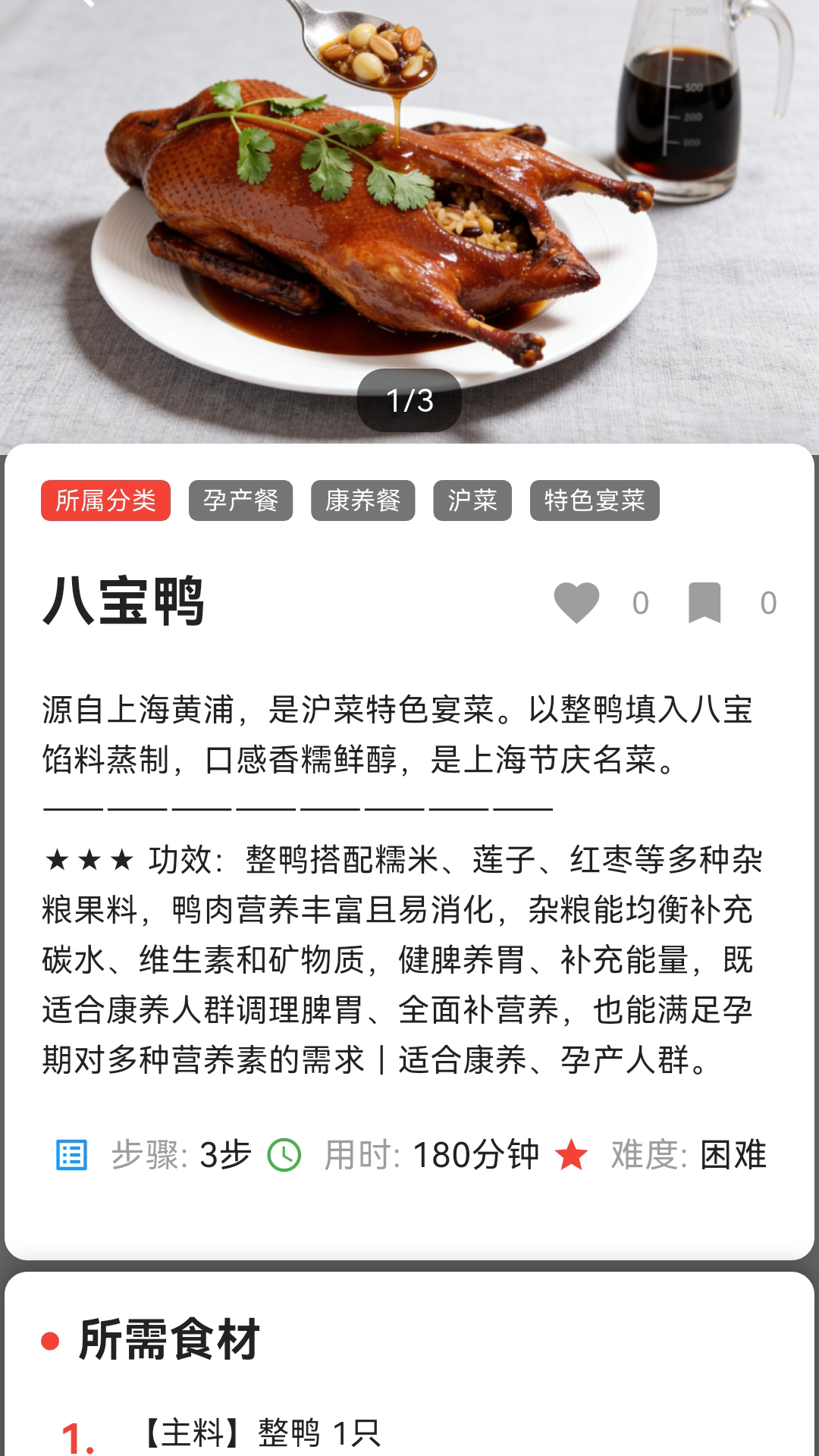Open the 孕产餐 category chip
This screenshot has width=819, height=1456.
coord(240,500)
